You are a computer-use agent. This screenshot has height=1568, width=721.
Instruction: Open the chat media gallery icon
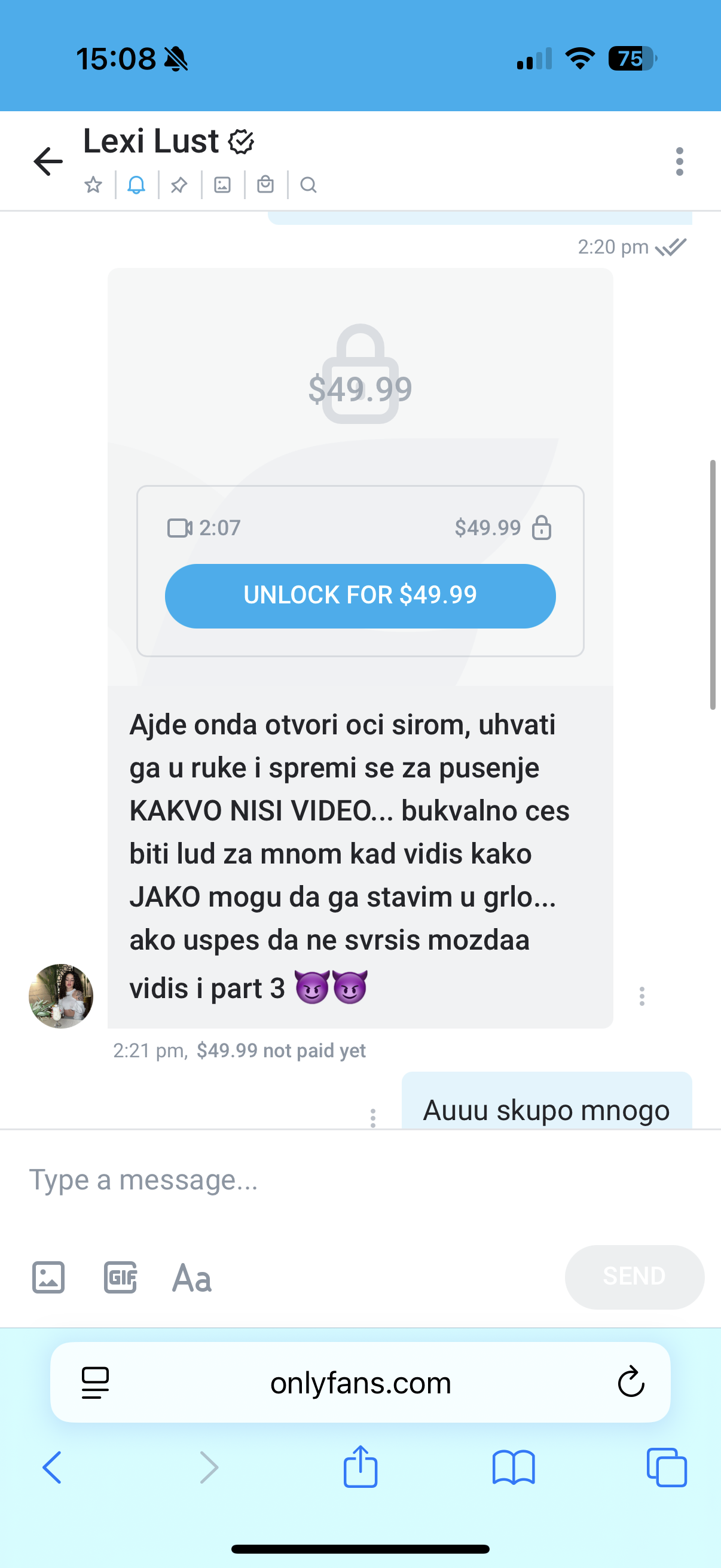tap(222, 184)
